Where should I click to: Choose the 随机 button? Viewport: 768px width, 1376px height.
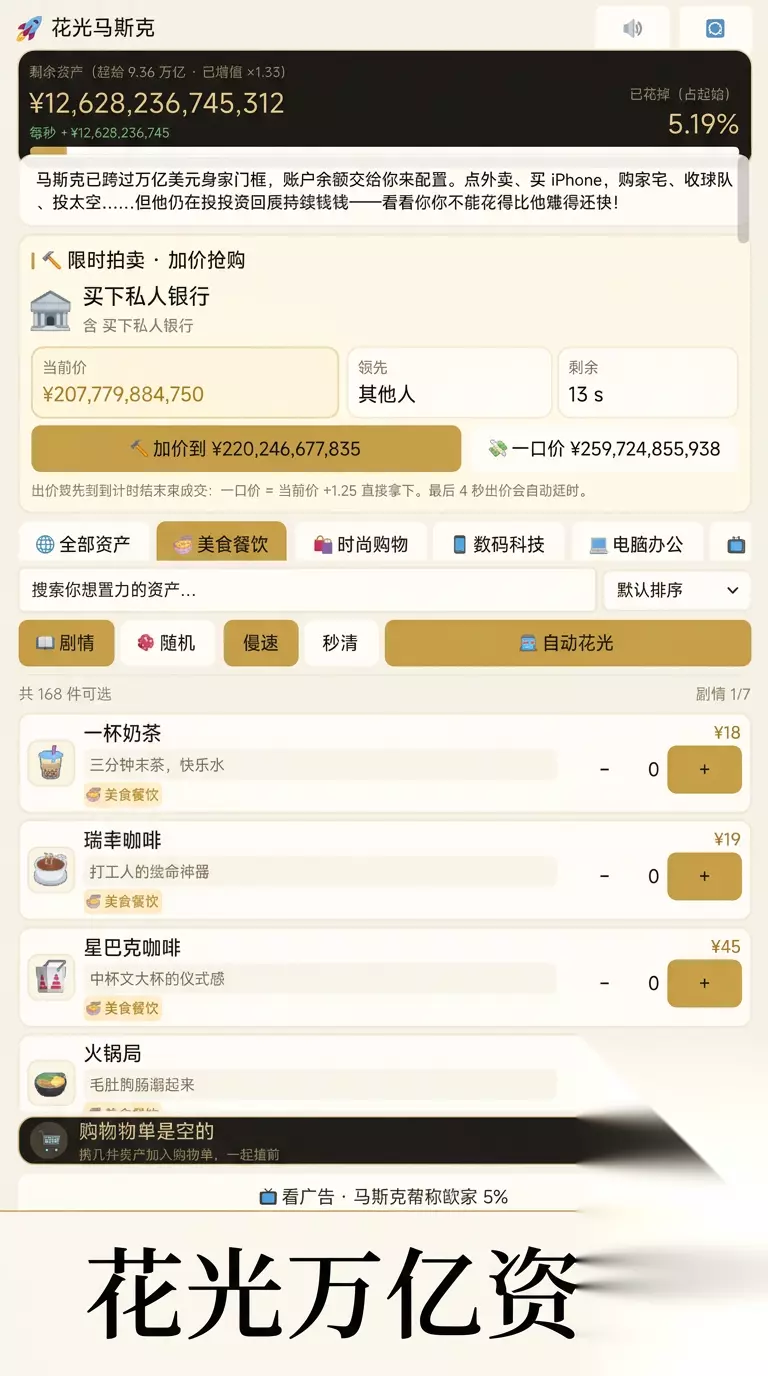pos(168,643)
